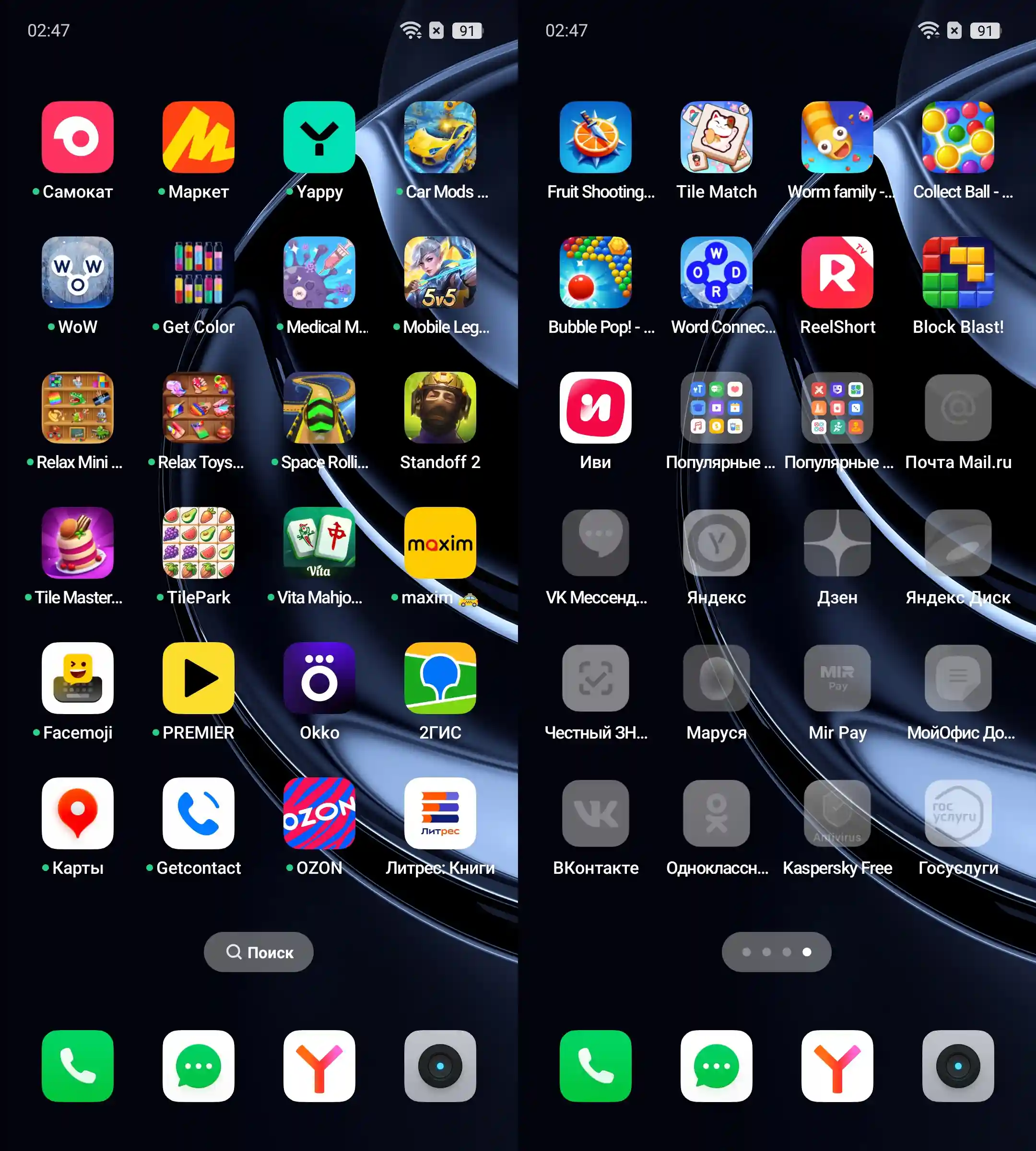1036x1151 pixels.
Task: Open the ВКонтакте app
Action: [595, 813]
